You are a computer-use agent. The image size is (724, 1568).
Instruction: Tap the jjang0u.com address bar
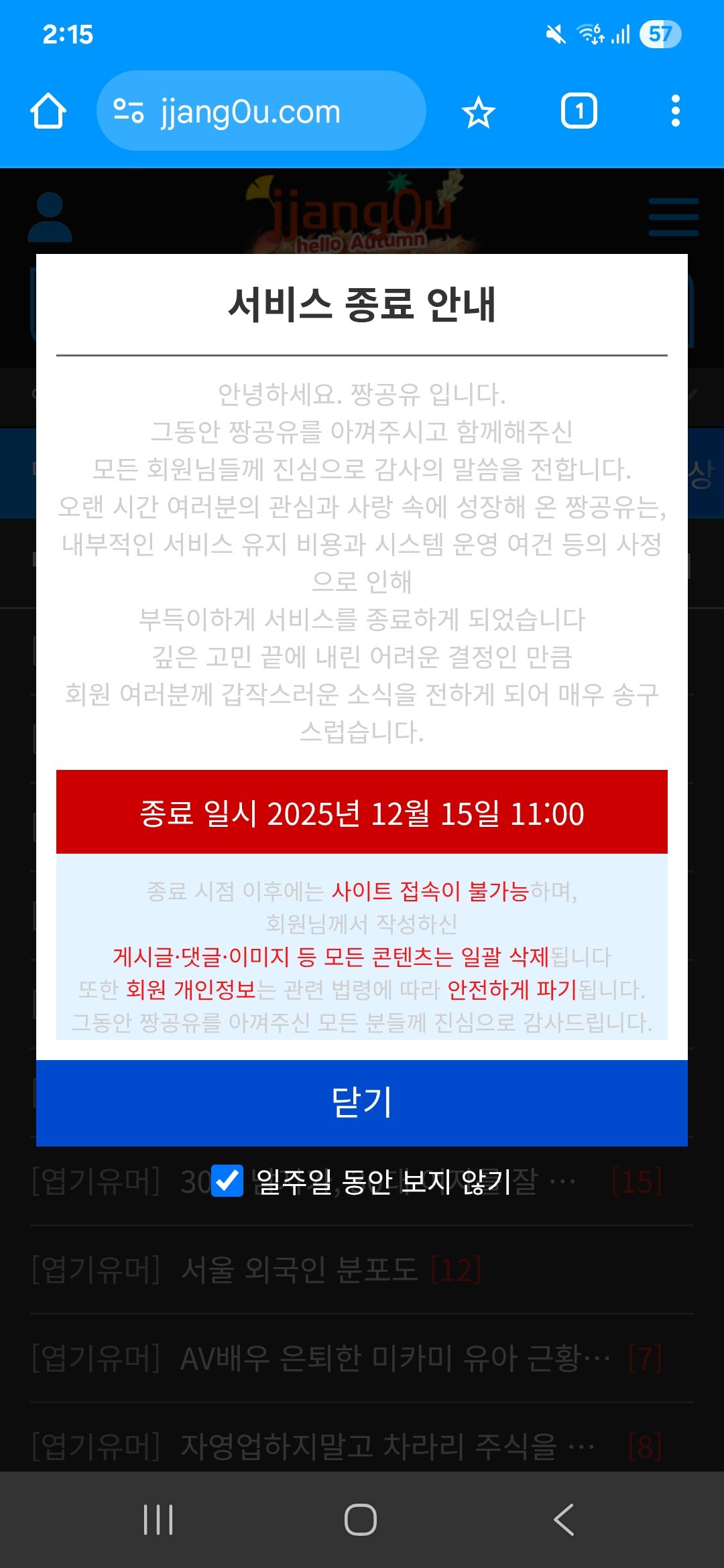[x=261, y=111]
